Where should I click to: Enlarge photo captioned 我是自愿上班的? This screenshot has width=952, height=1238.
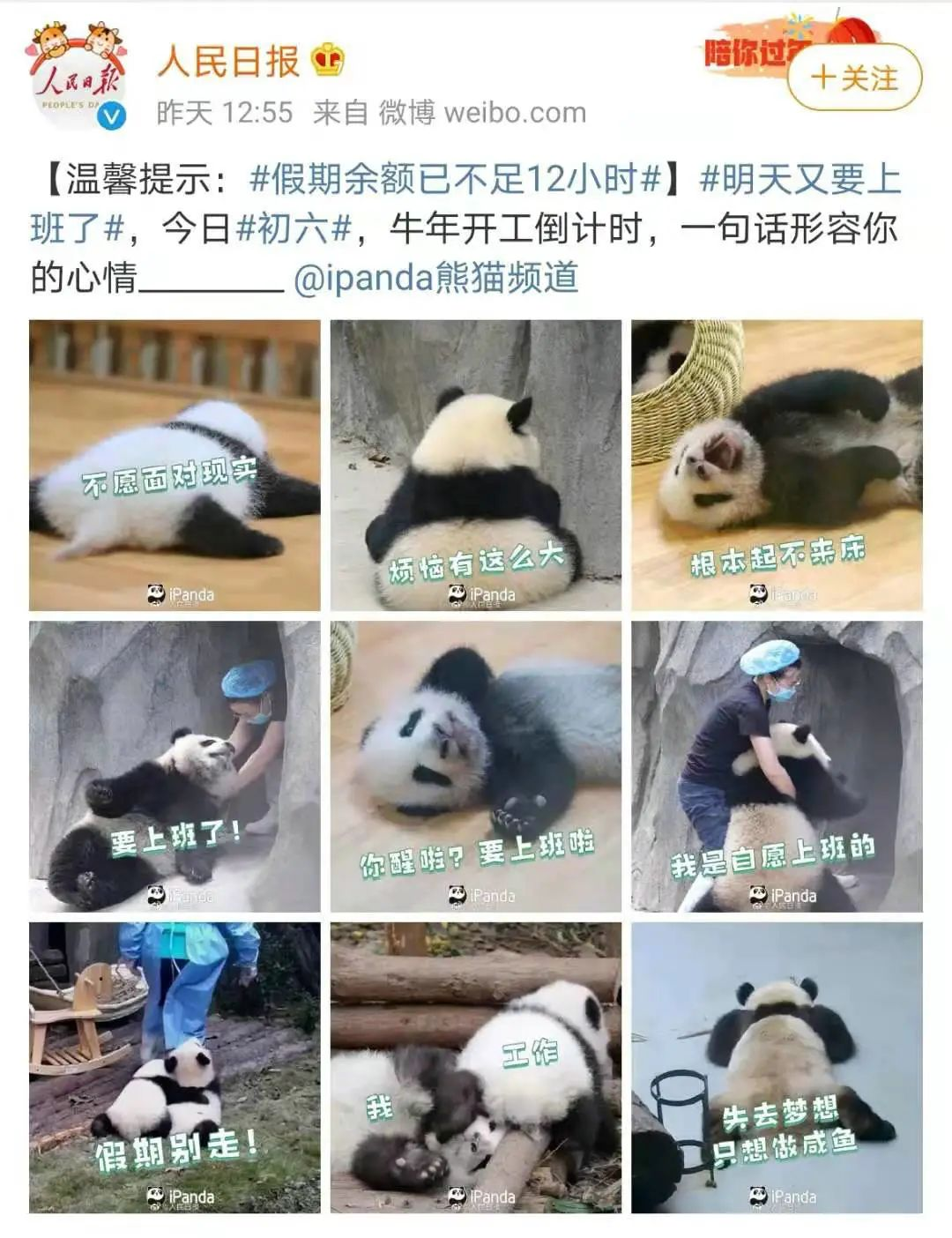(x=777, y=766)
